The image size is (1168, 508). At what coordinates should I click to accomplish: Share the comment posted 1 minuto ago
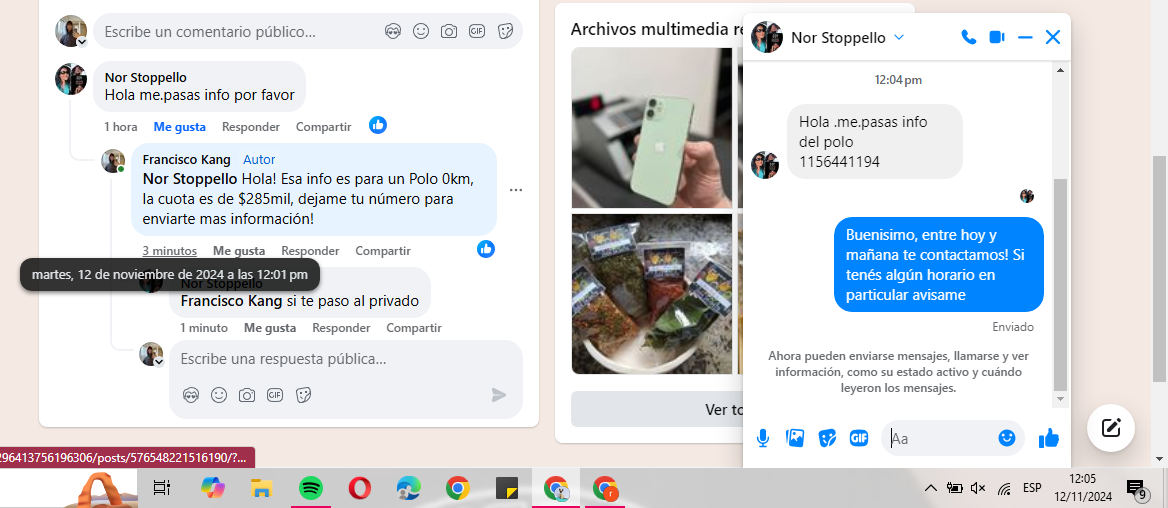[x=414, y=328]
